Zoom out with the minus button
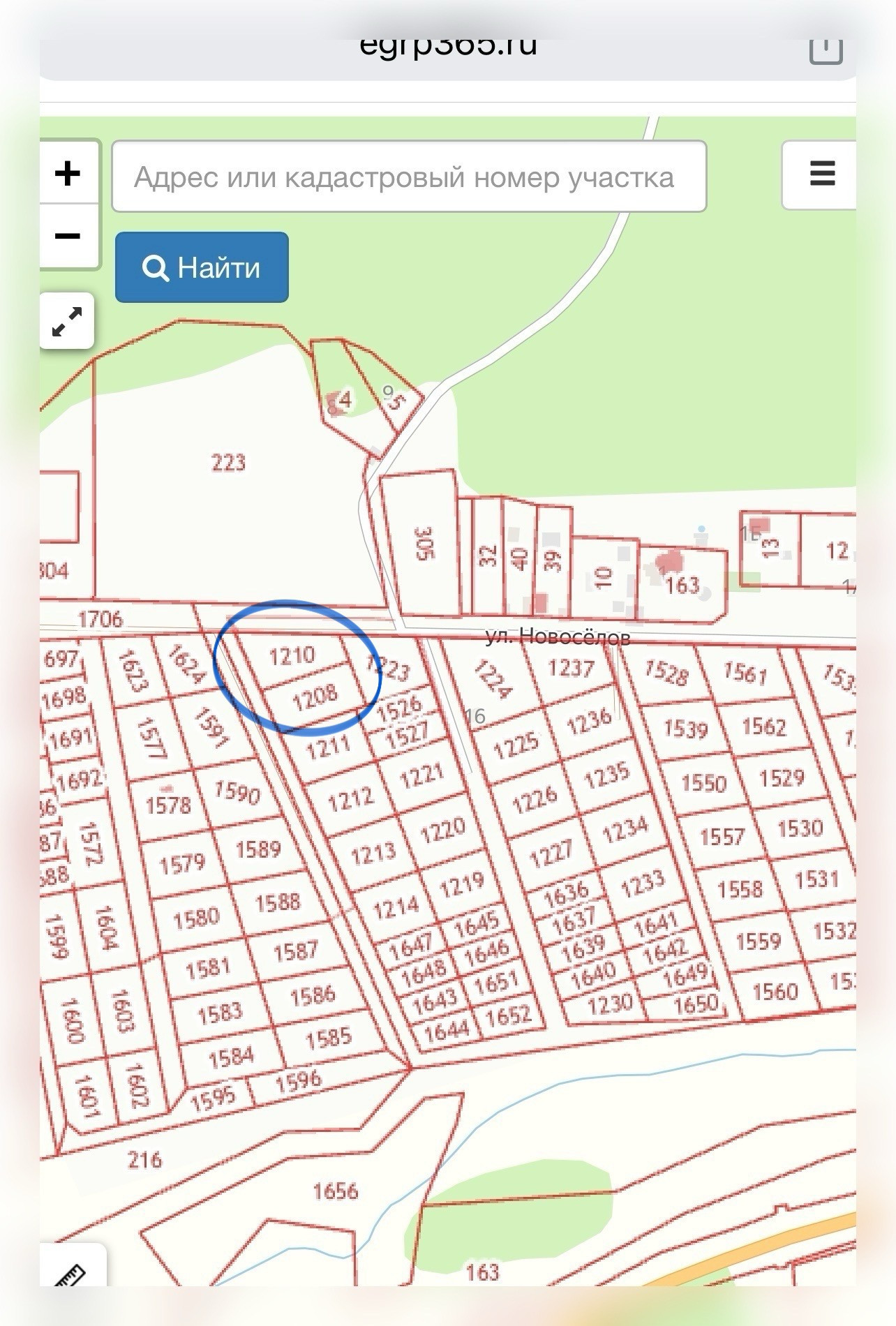 [68, 236]
